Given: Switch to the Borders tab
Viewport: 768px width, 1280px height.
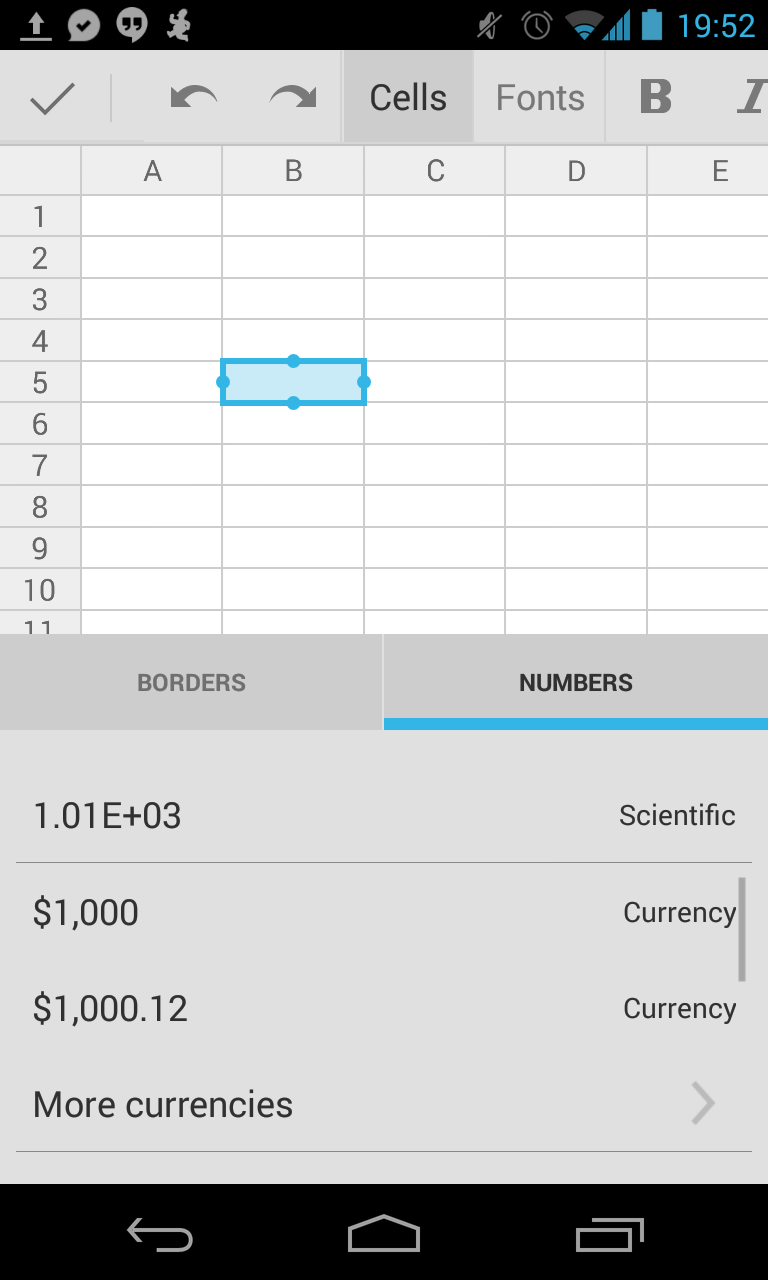Looking at the screenshot, I should pos(191,683).
